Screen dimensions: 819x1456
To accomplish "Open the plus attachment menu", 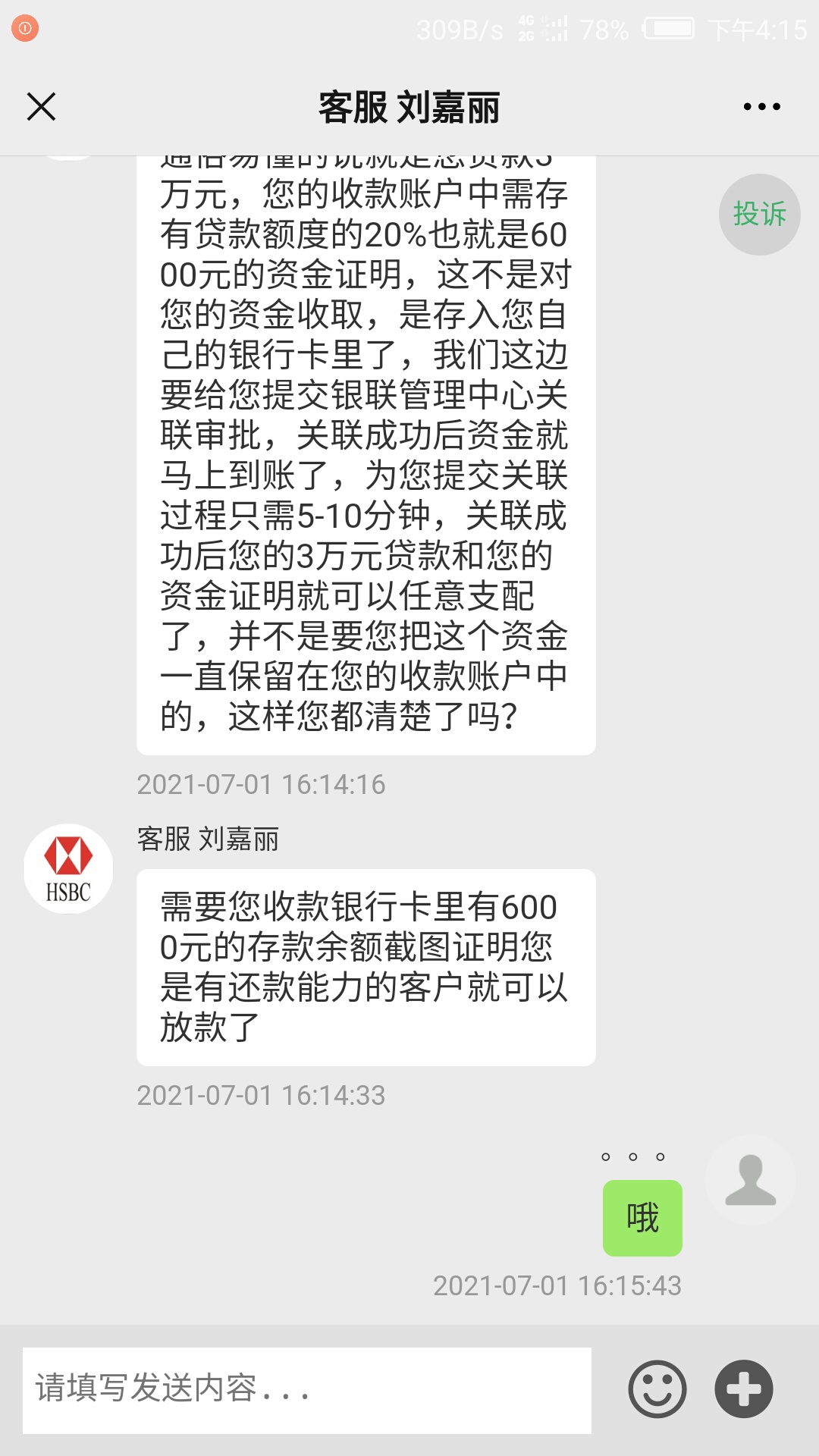I will tap(744, 1389).
